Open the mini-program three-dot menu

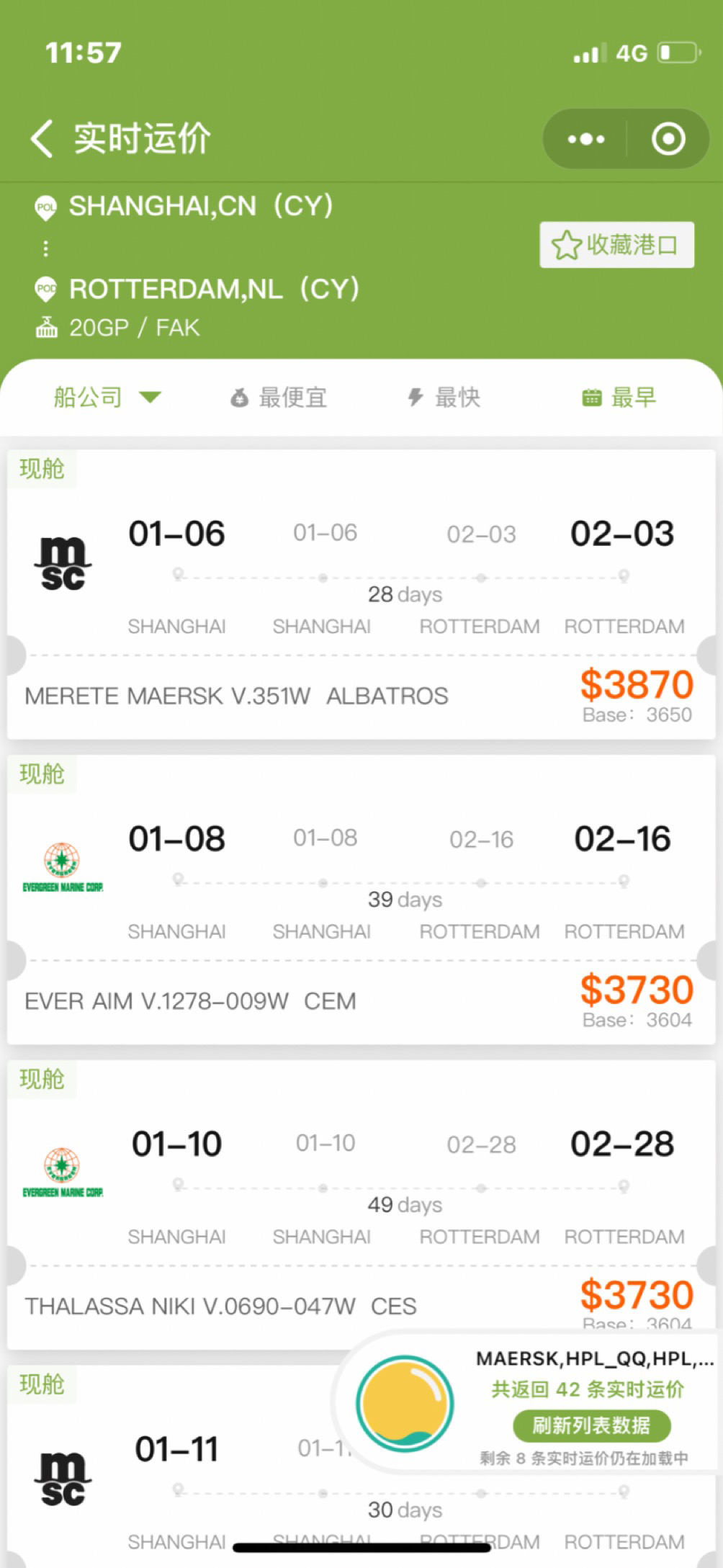pyautogui.click(x=585, y=139)
